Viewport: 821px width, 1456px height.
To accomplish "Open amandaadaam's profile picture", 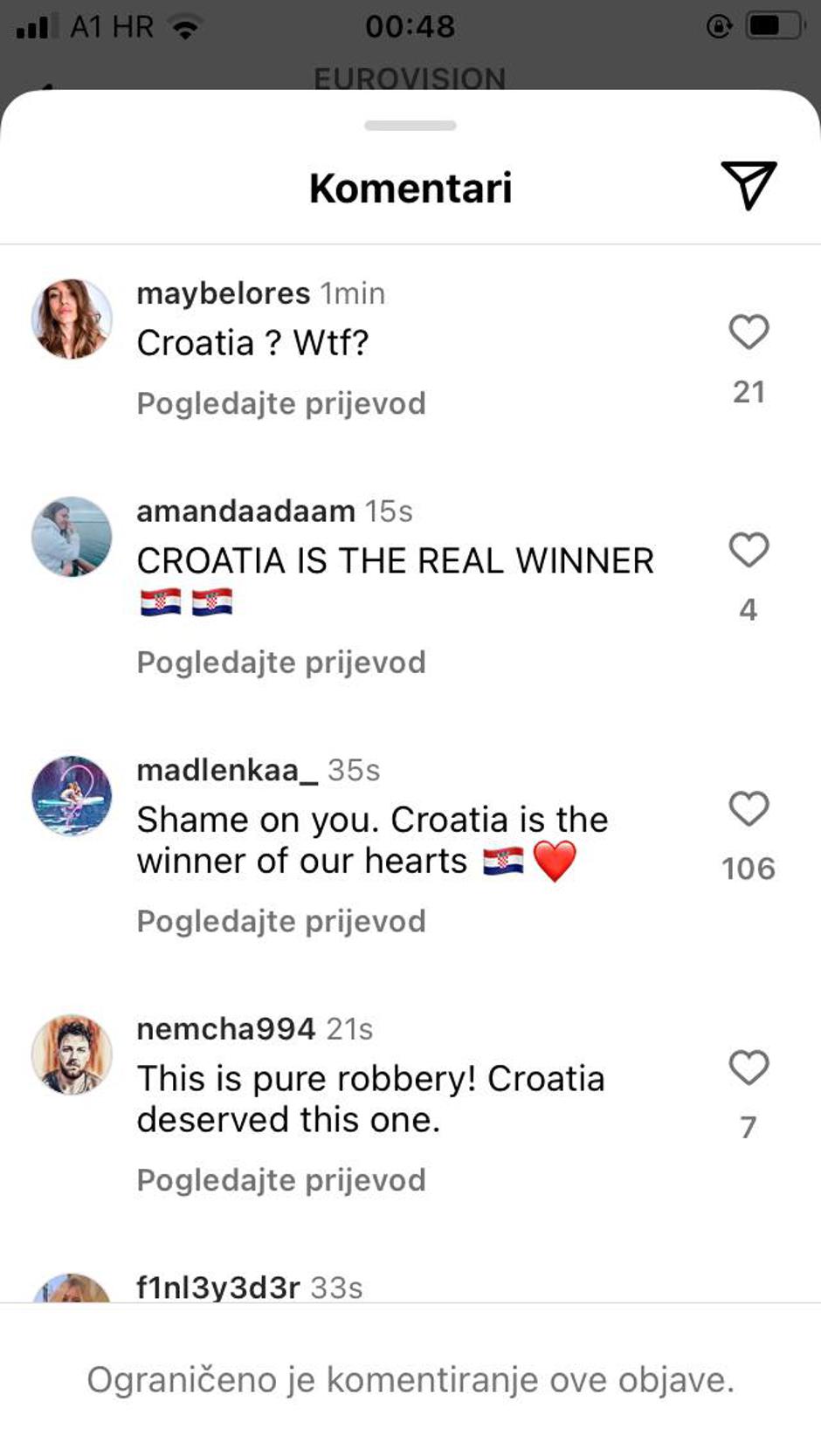I will (72, 537).
